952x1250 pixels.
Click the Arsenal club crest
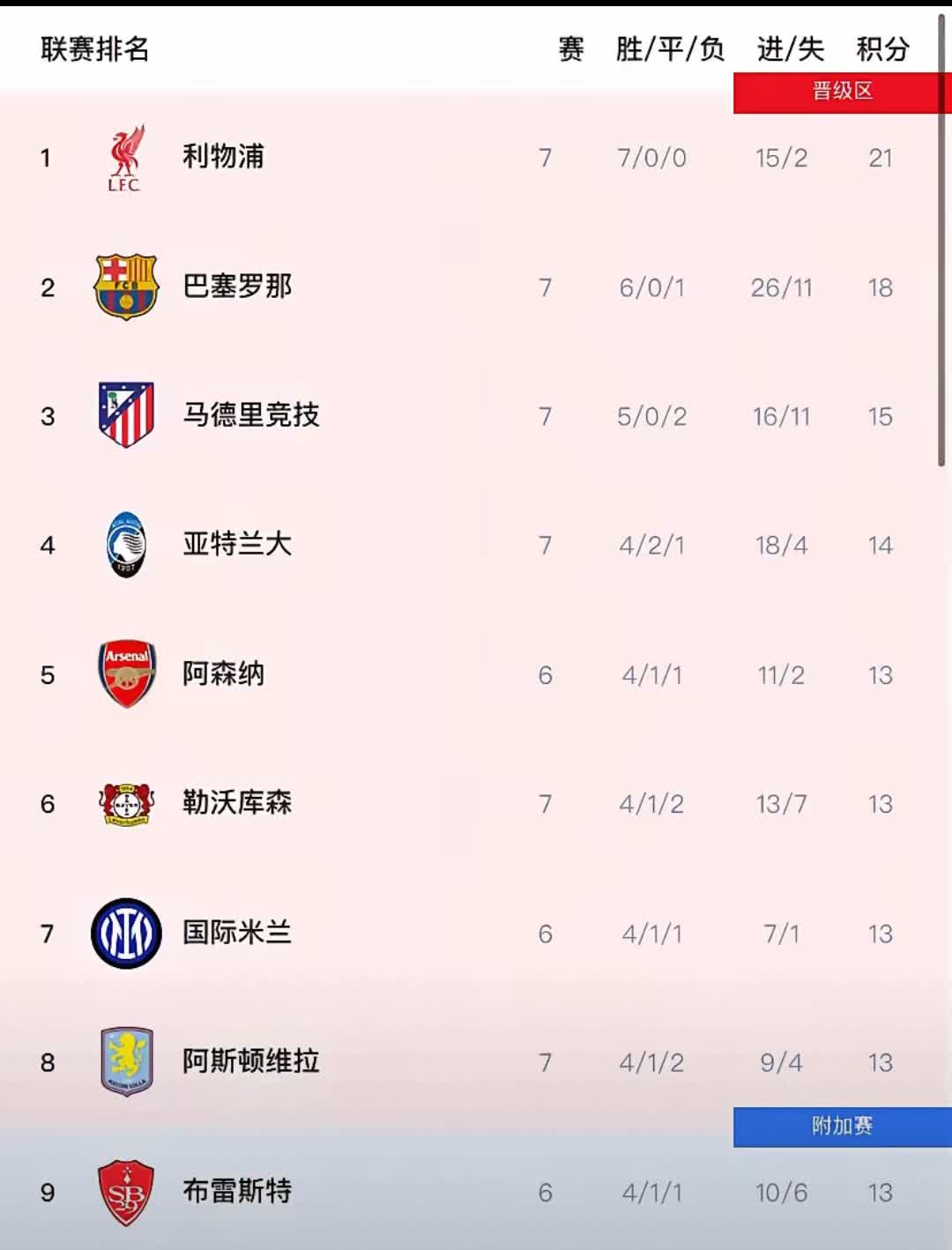tap(126, 674)
